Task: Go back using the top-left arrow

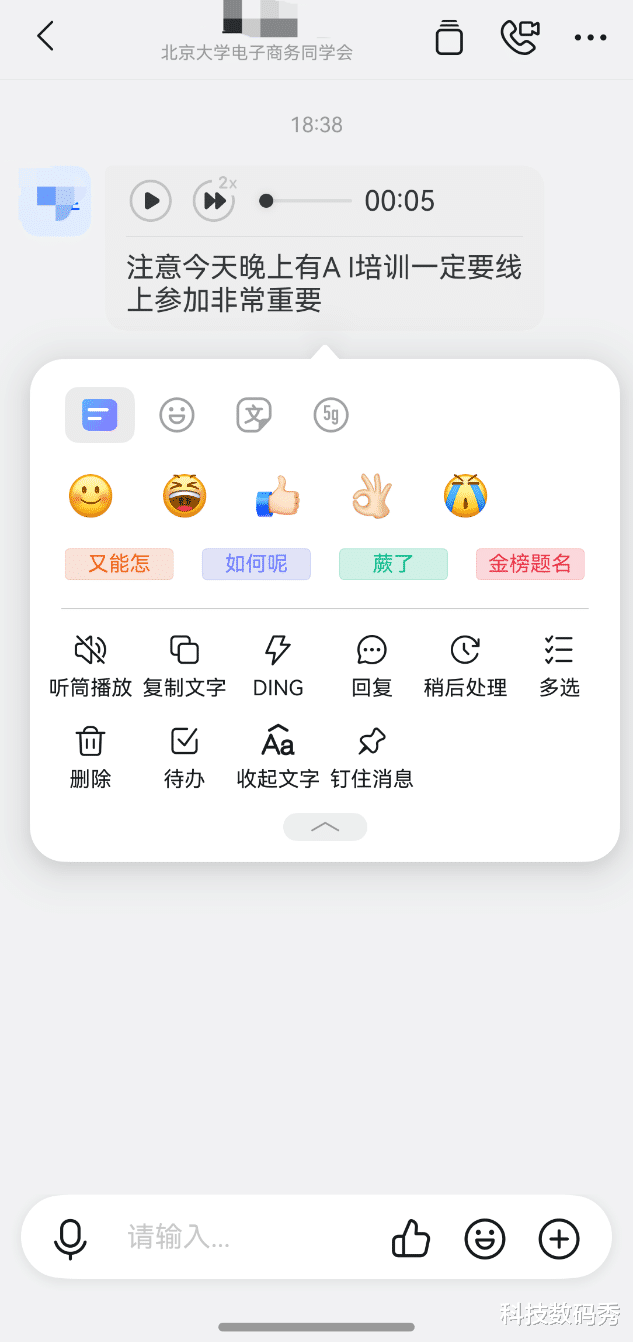Action: click(x=45, y=37)
